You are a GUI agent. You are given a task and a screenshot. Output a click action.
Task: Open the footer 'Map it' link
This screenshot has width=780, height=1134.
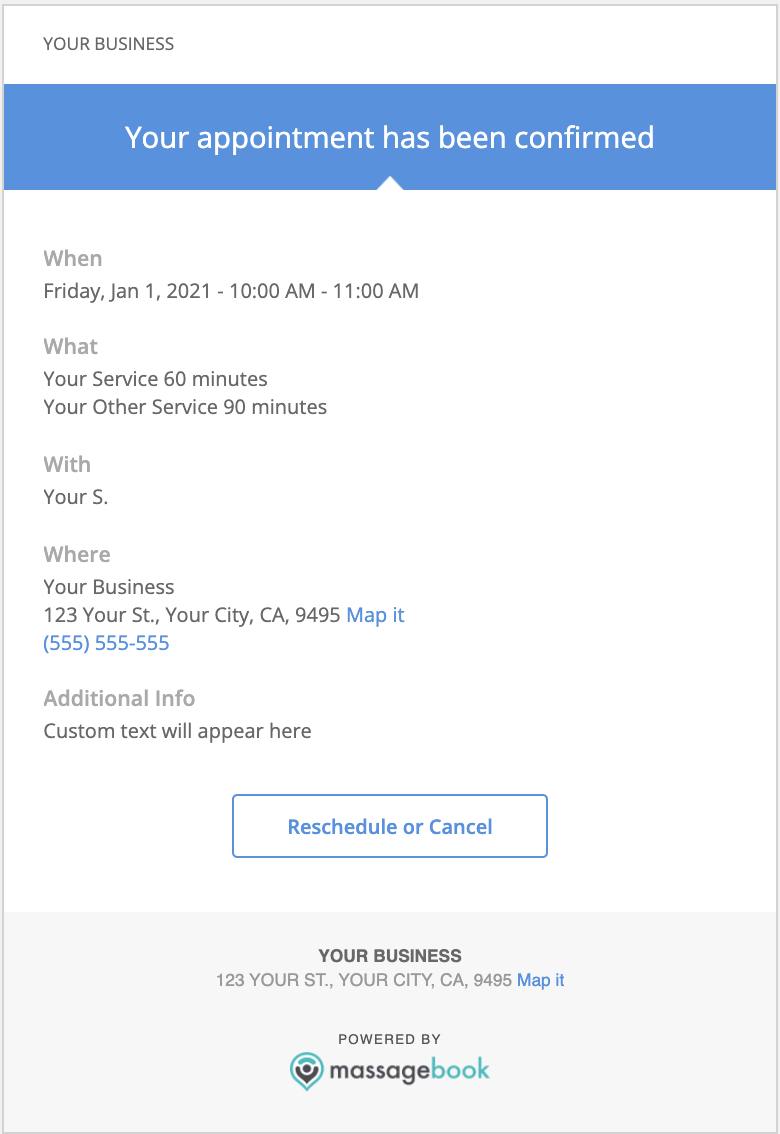click(540, 980)
